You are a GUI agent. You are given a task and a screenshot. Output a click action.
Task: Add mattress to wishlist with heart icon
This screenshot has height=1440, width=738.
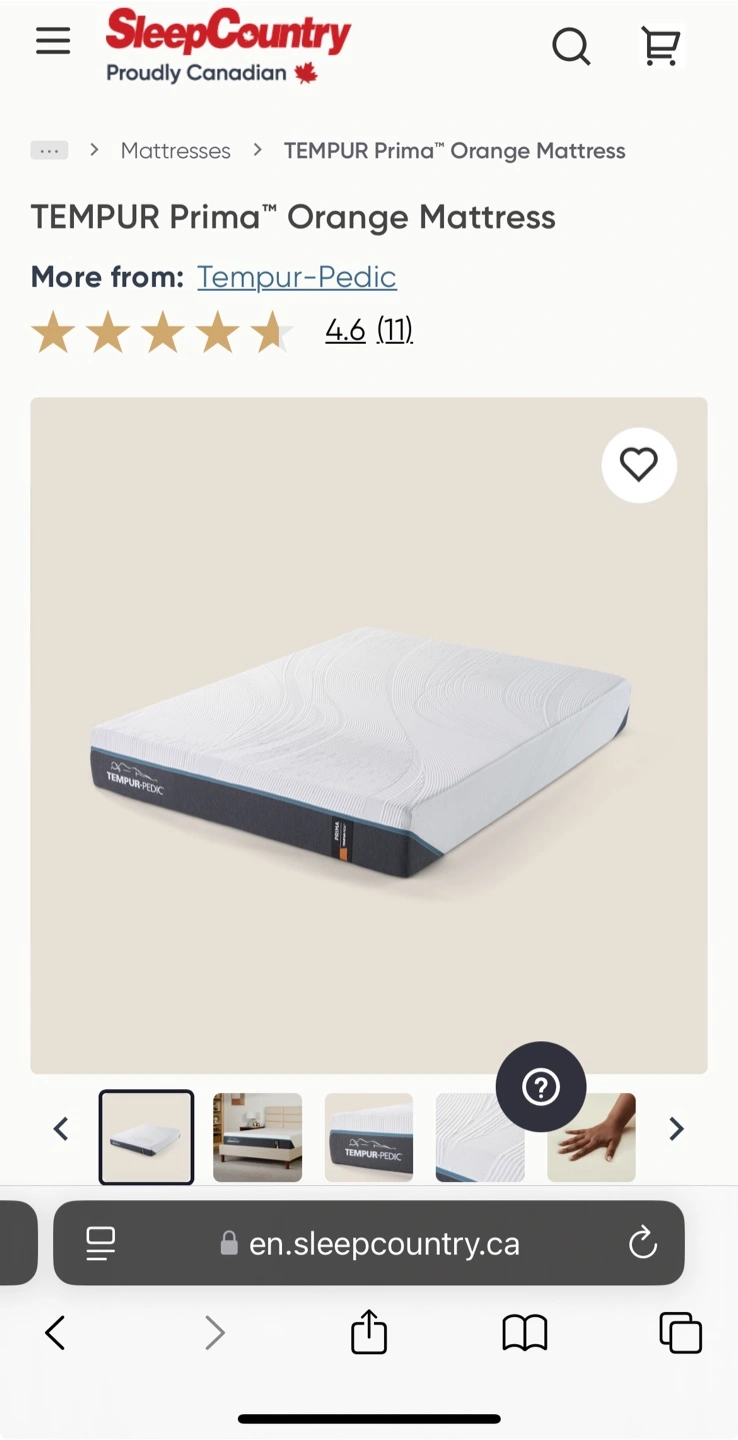pyautogui.click(x=639, y=465)
